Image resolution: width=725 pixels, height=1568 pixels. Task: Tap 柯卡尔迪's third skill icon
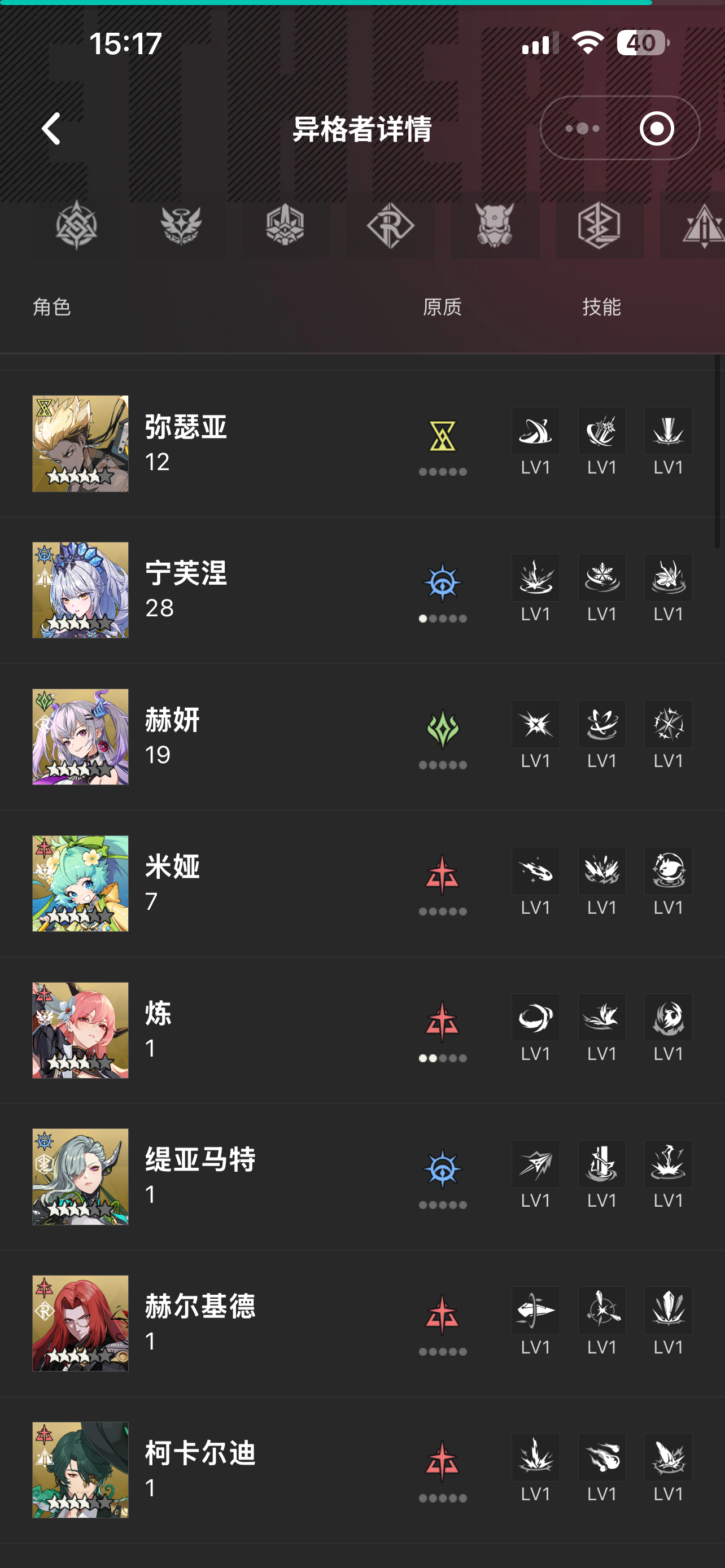668,1457
